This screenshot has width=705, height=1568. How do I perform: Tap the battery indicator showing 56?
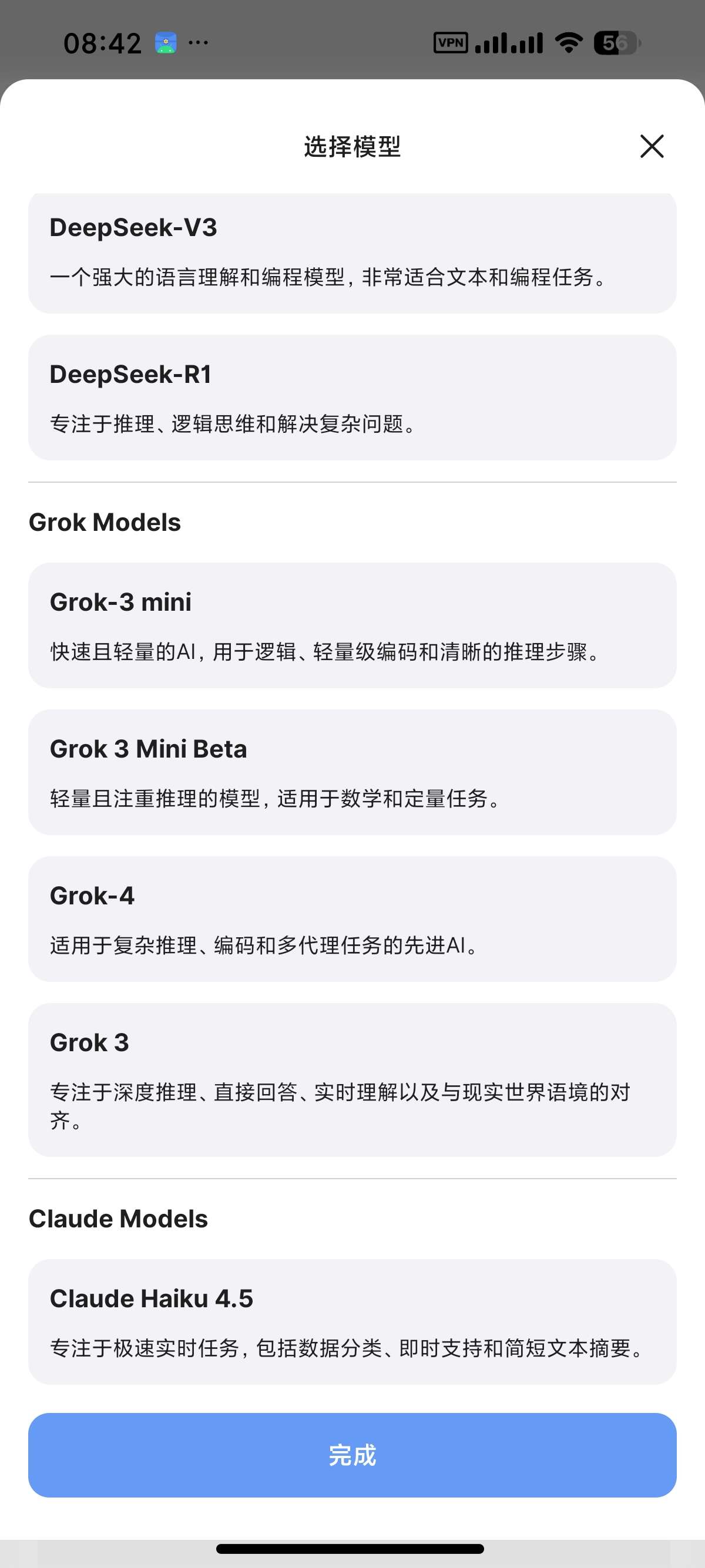tap(616, 43)
